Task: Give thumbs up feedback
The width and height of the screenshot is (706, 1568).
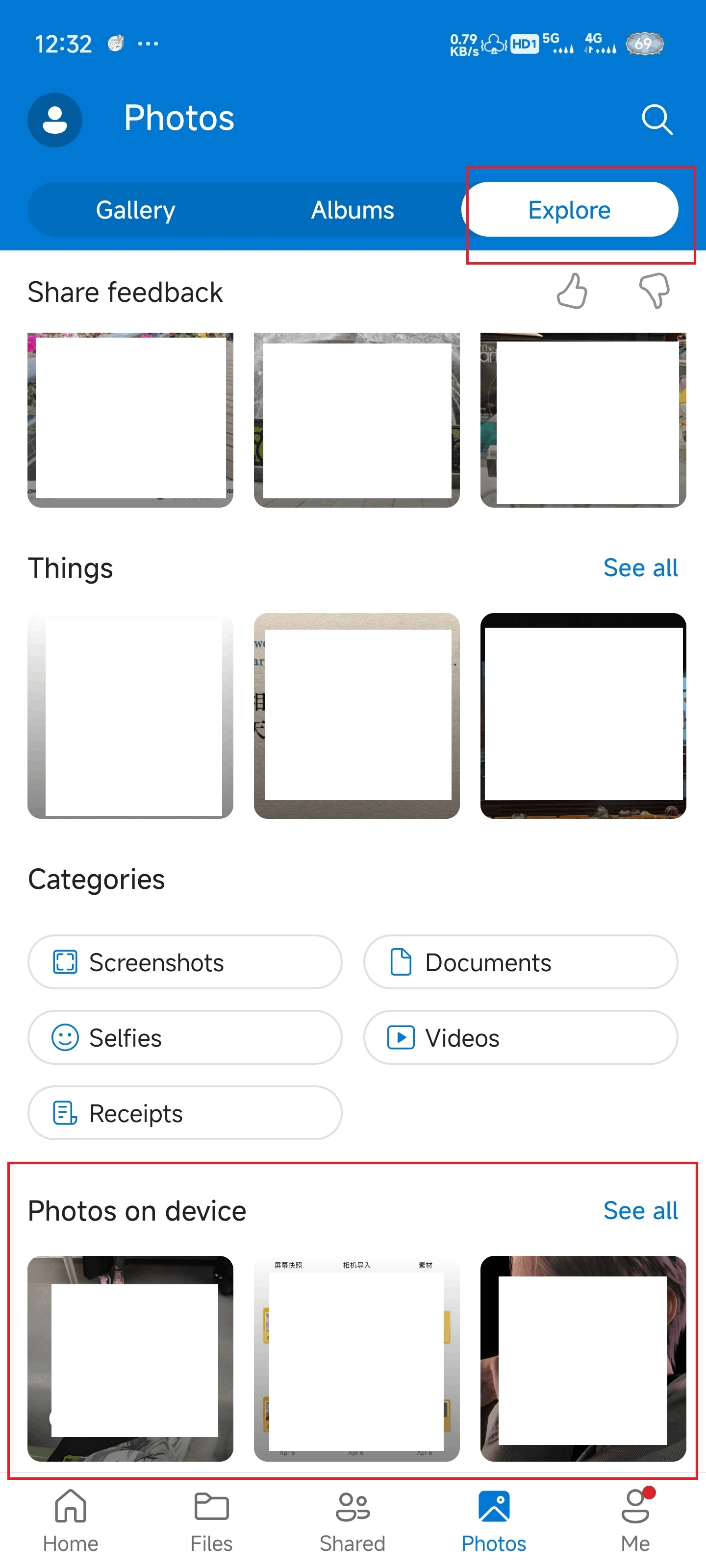Action: [x=572, y=291]
